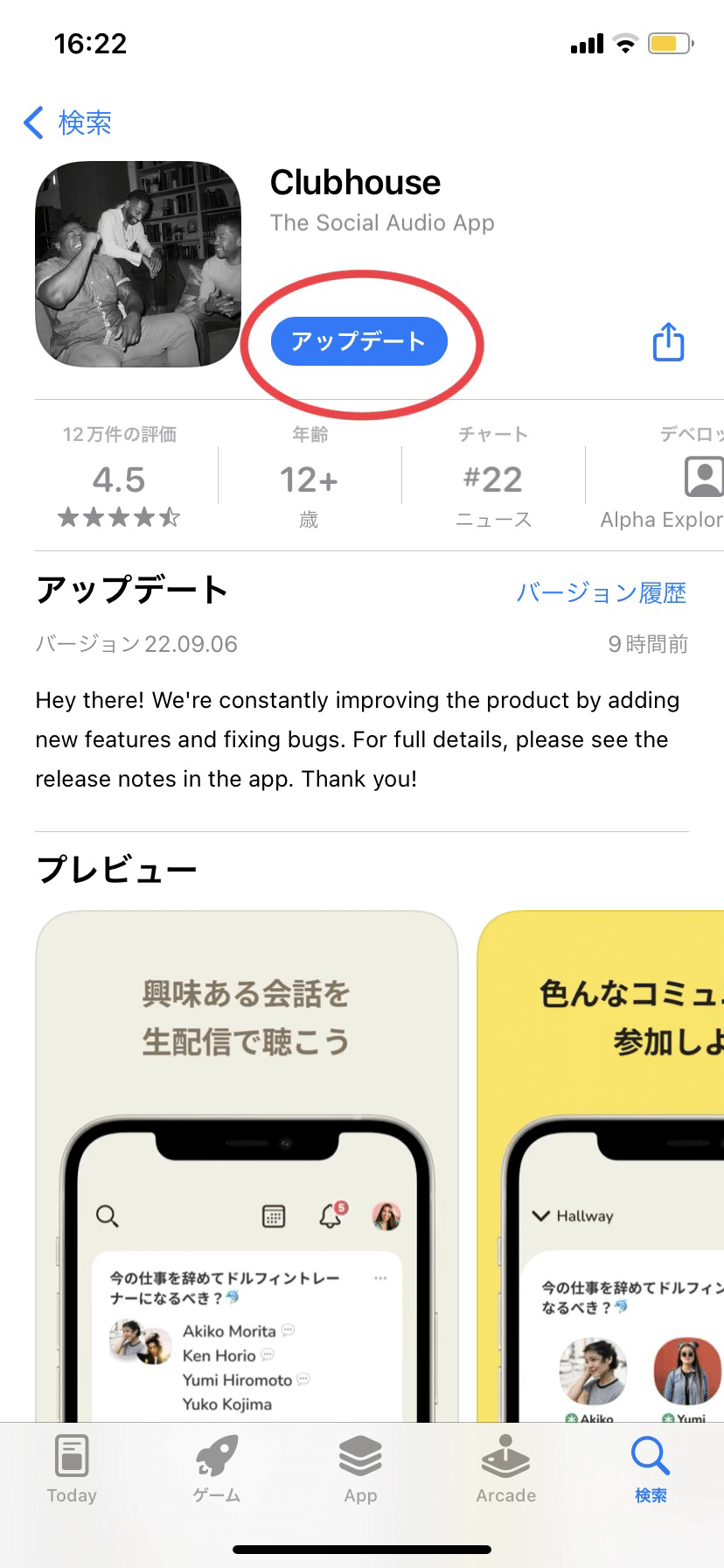The image size is (724, 1568).
Task: Go back to 検索 results
Action: 67,122
